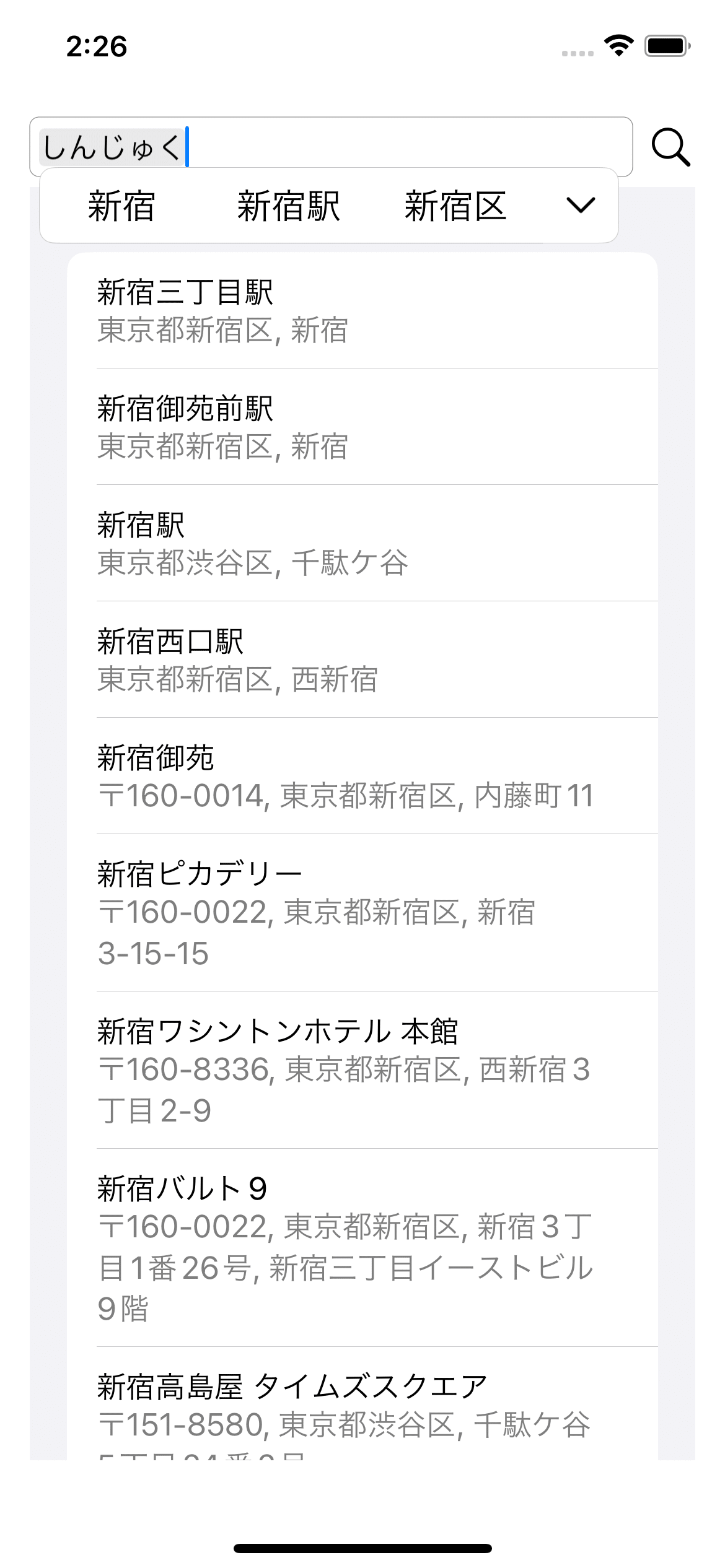
Task: Open the 新宿ピカデリー result
Action: pyautogui.click(x=362, y=913)
